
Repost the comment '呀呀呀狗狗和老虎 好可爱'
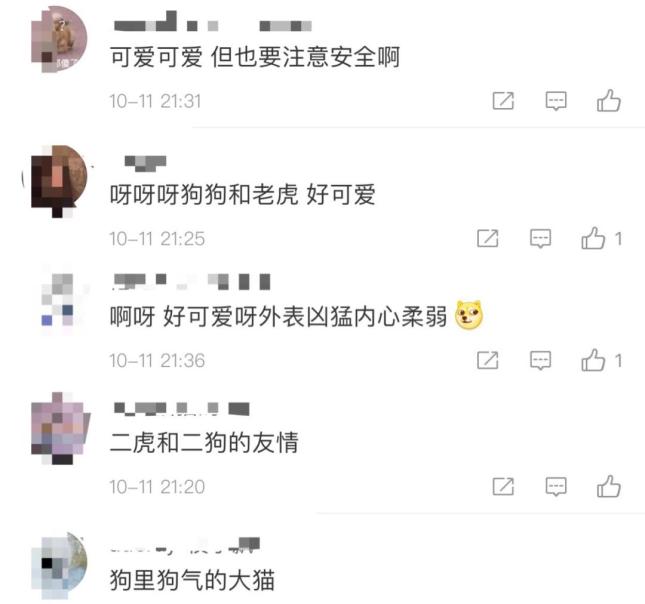[488, 238]
